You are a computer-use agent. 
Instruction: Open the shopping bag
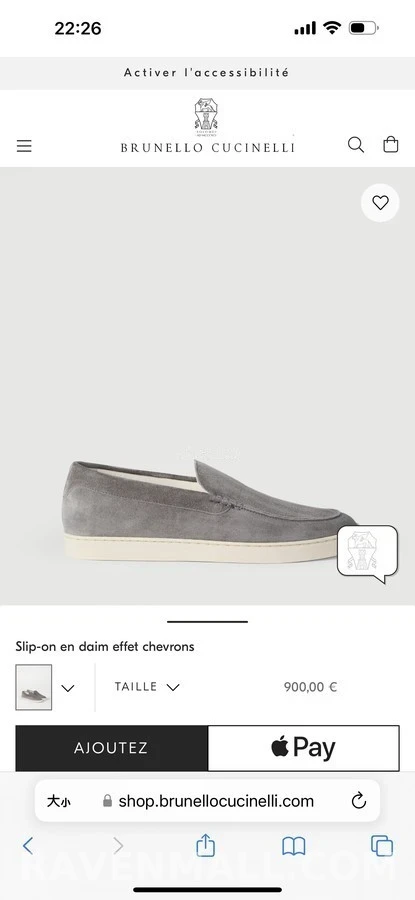click(391, 144)
